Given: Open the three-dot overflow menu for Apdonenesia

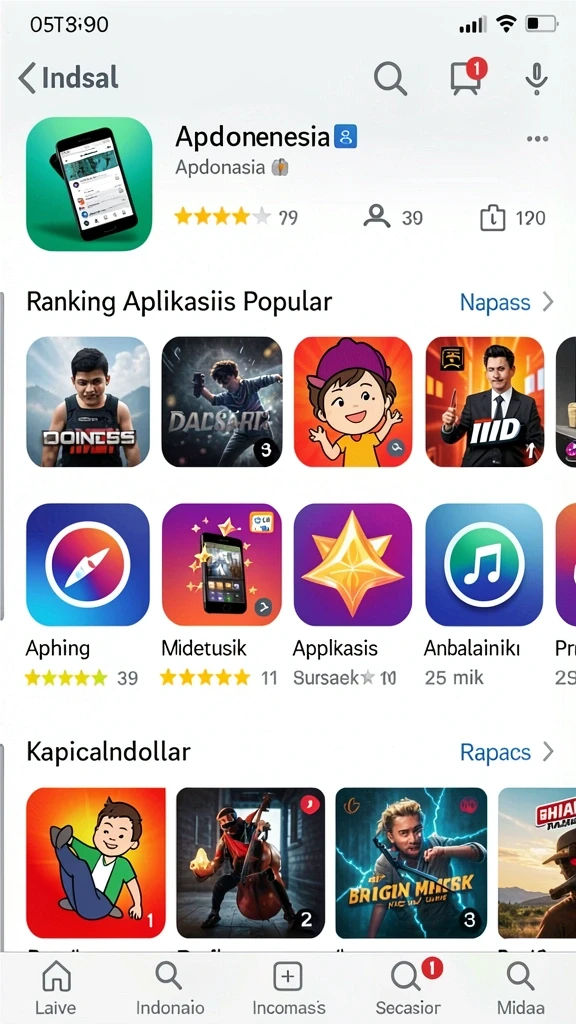Looking at the screenshot, I should [x=537, y=139].
